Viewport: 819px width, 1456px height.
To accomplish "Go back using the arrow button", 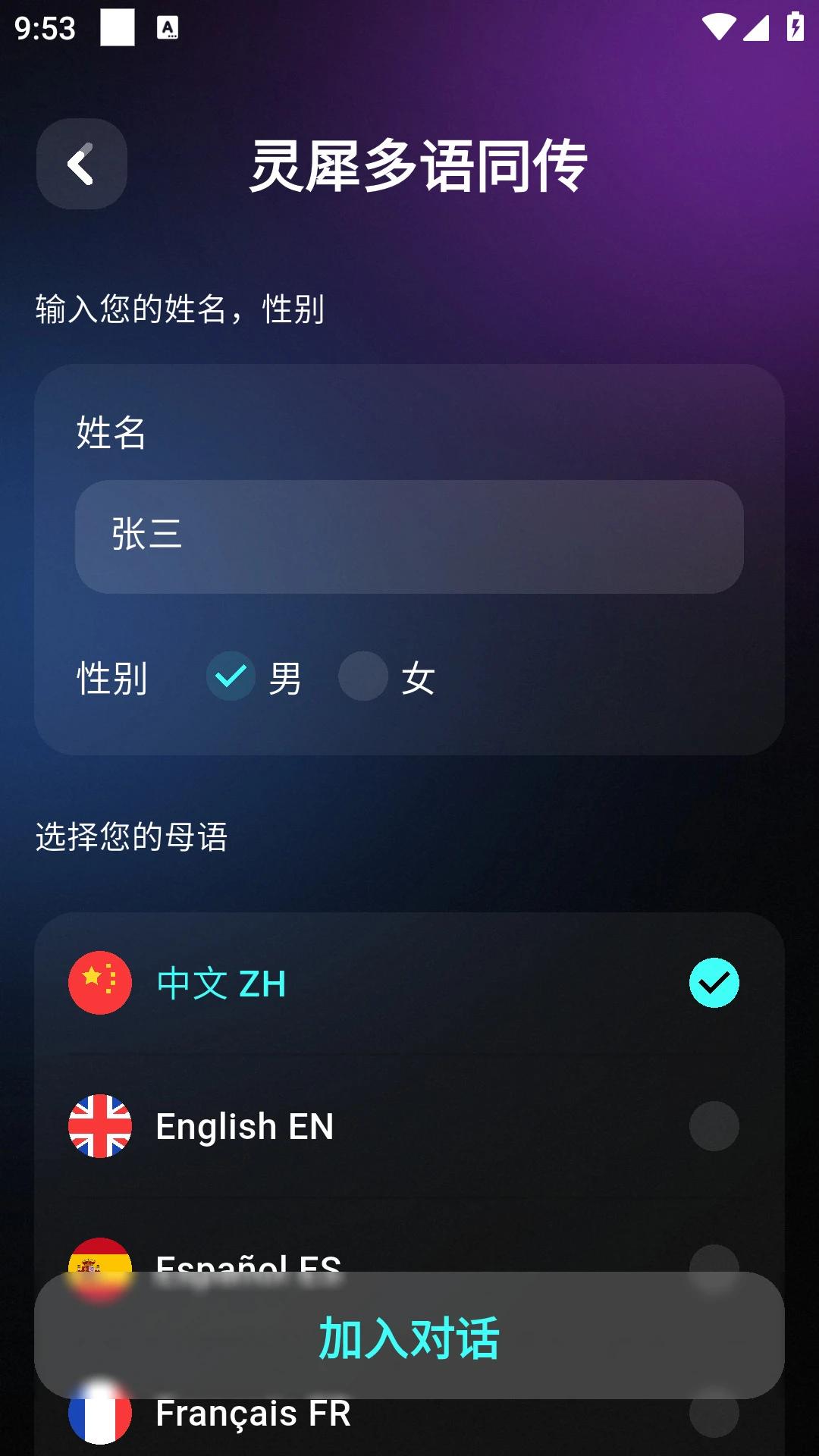I will (x=82, y=164).
